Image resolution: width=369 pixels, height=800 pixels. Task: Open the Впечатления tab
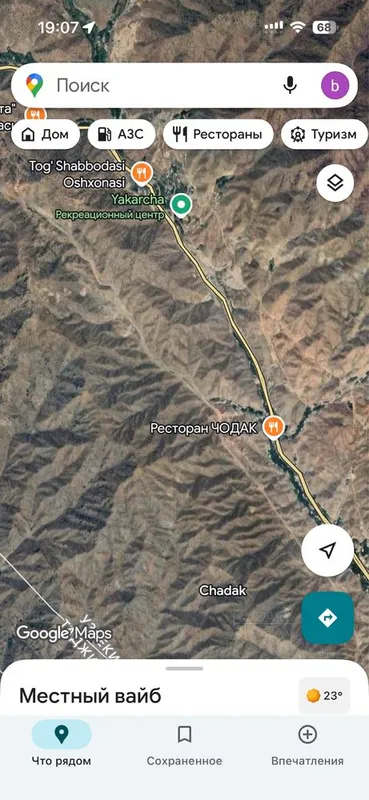pos(307,744)
